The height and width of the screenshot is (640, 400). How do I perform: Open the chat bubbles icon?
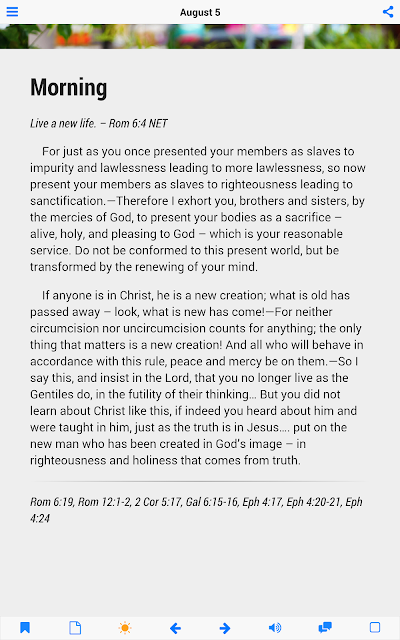point(325,627)
